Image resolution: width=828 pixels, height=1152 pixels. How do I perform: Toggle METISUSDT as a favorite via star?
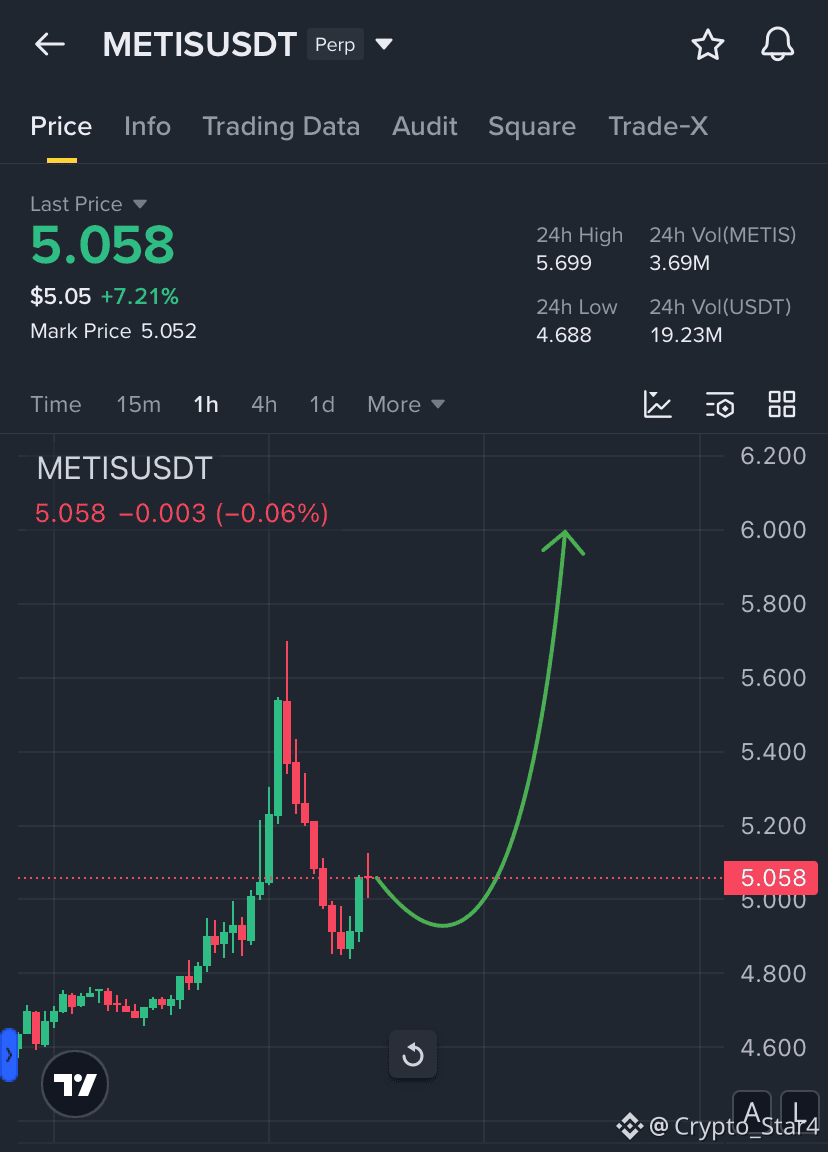708,44
